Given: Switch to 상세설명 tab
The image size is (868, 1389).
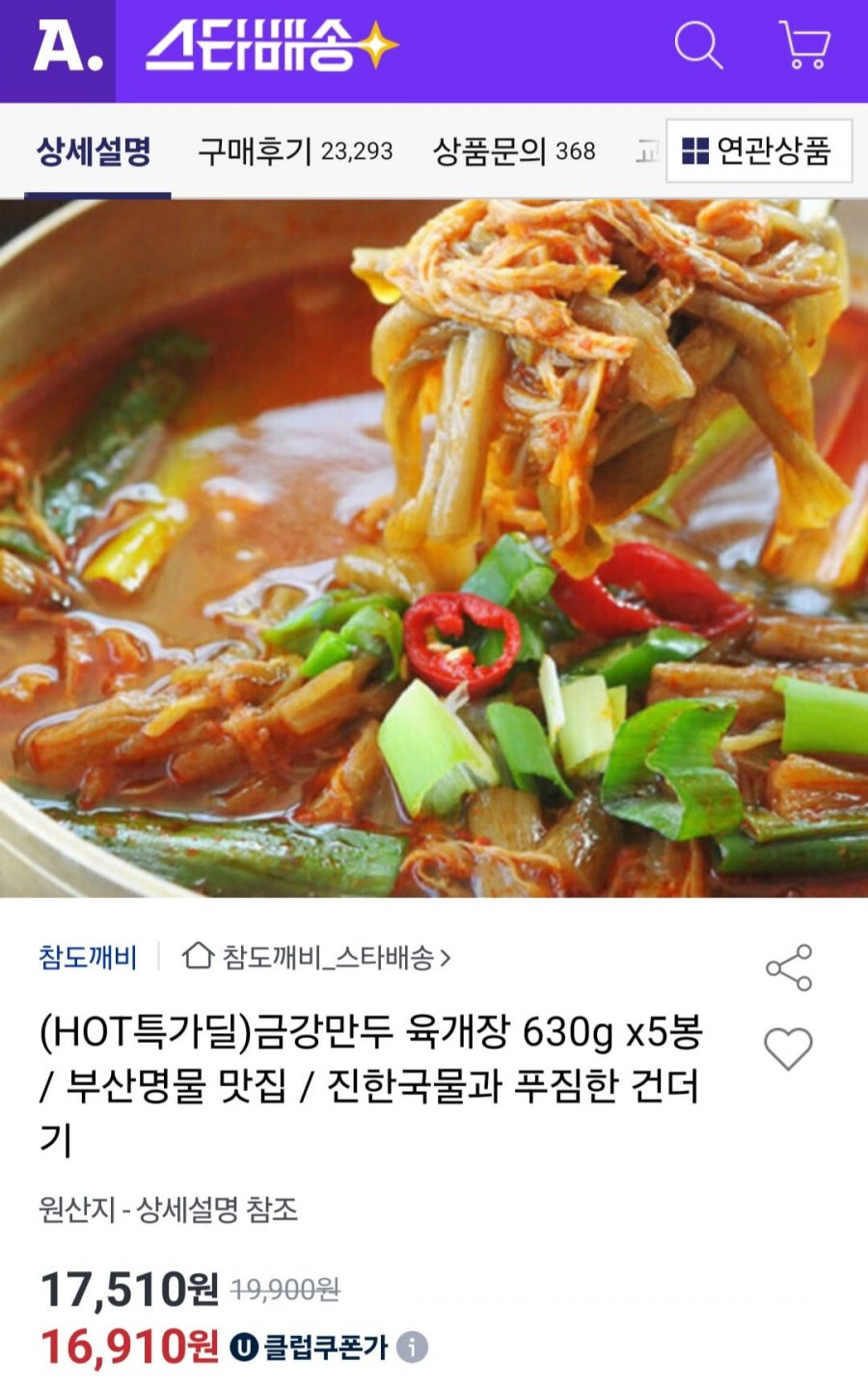Looking at the screenshot, I should click(x=95, y=151).
